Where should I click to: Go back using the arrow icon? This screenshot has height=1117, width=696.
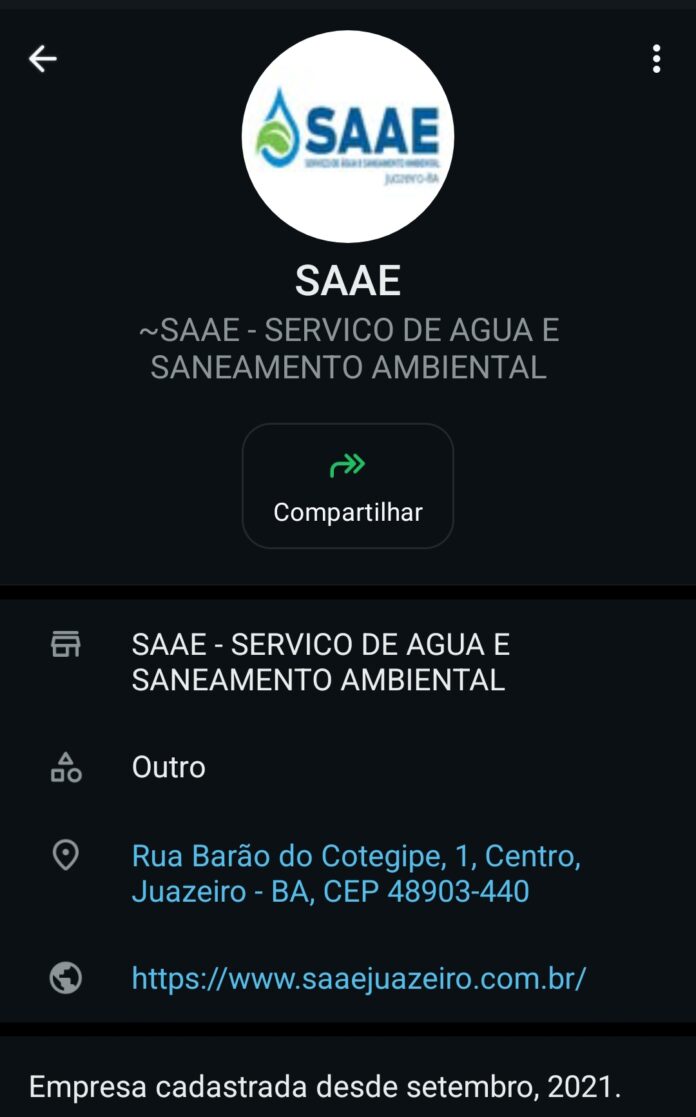tap(42, 59)
